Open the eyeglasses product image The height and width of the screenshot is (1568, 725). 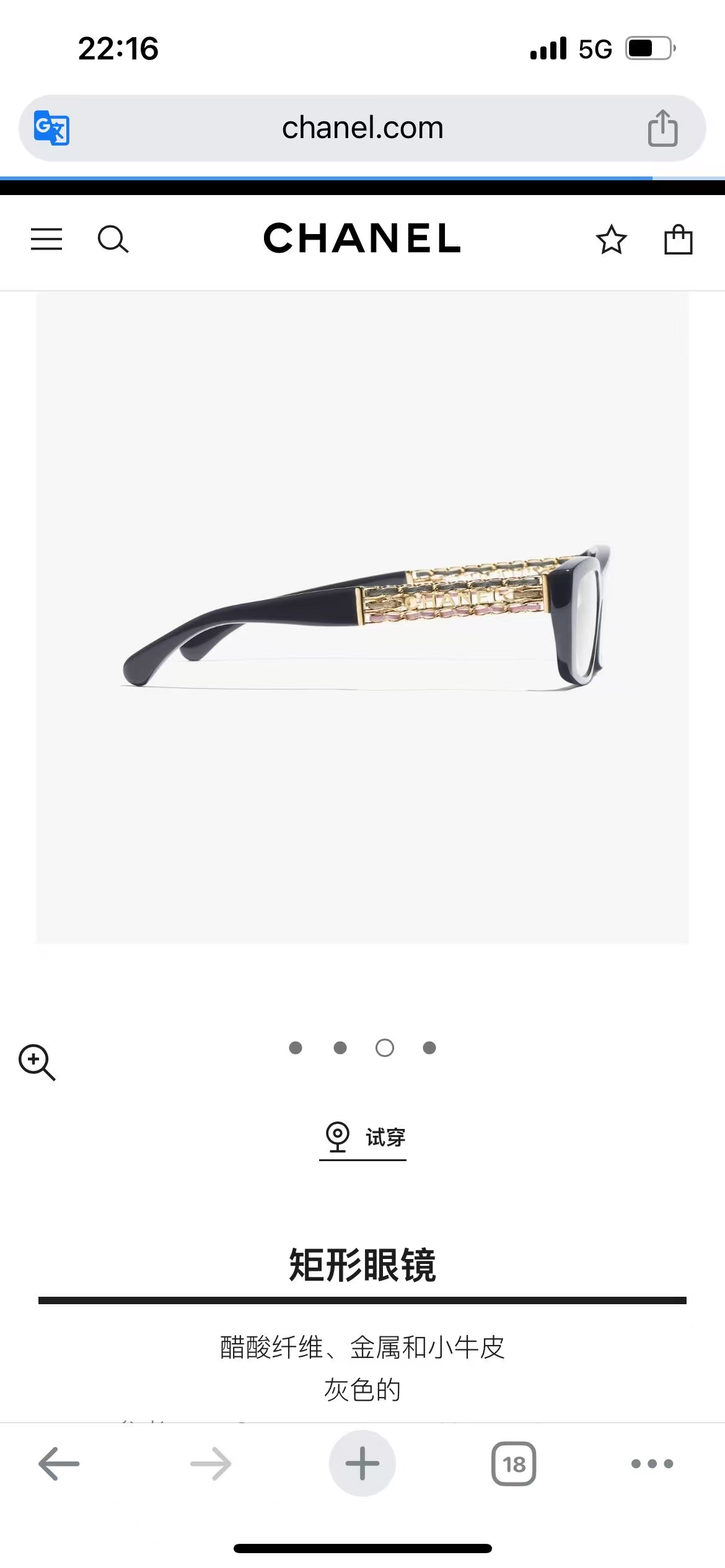coord(362,617)
